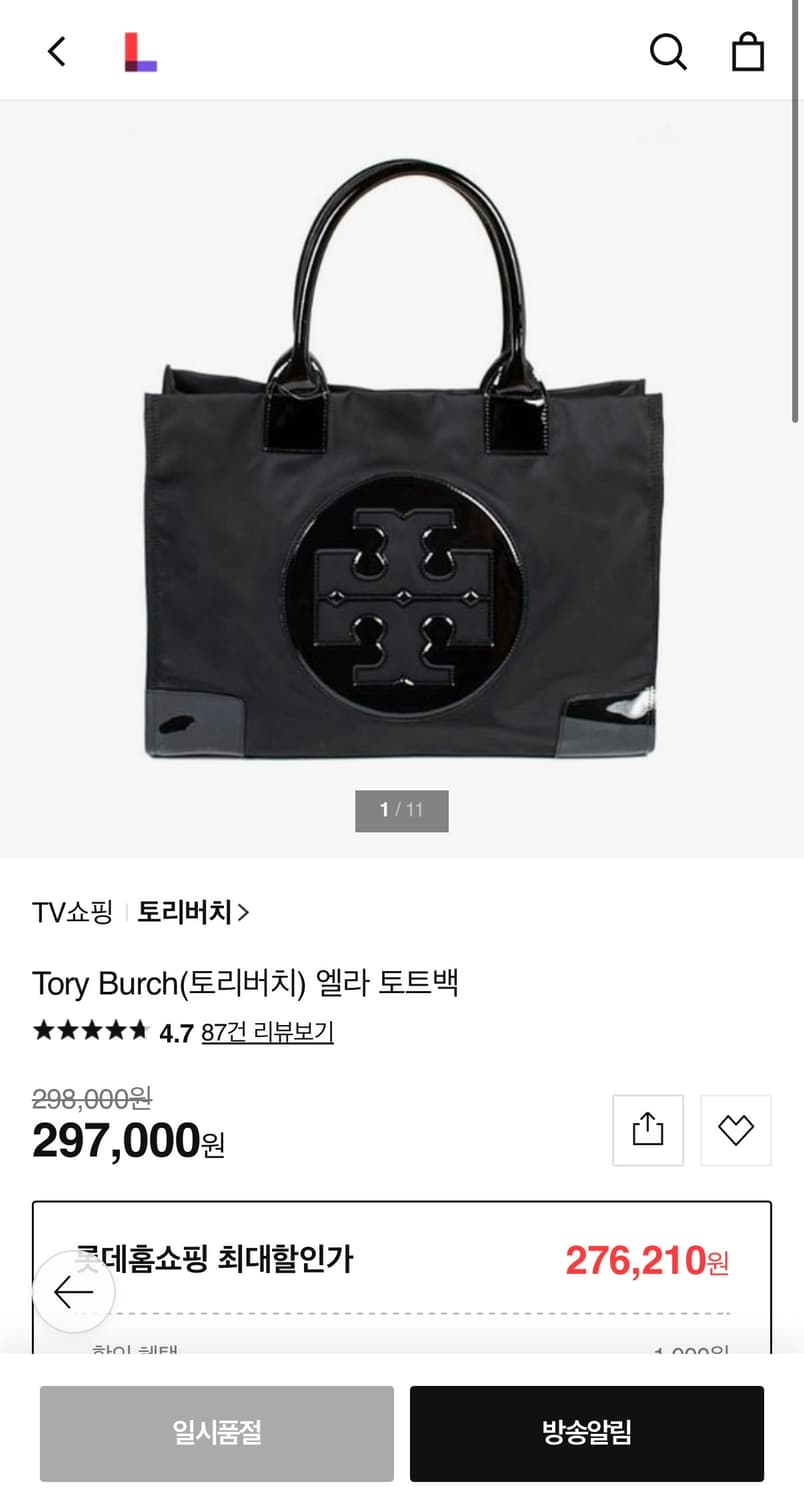Screen dimensions: 804x1500
Task: Click the 일시품절 sold-out button
Action: pyautogui.click(x=216, y=1433)
